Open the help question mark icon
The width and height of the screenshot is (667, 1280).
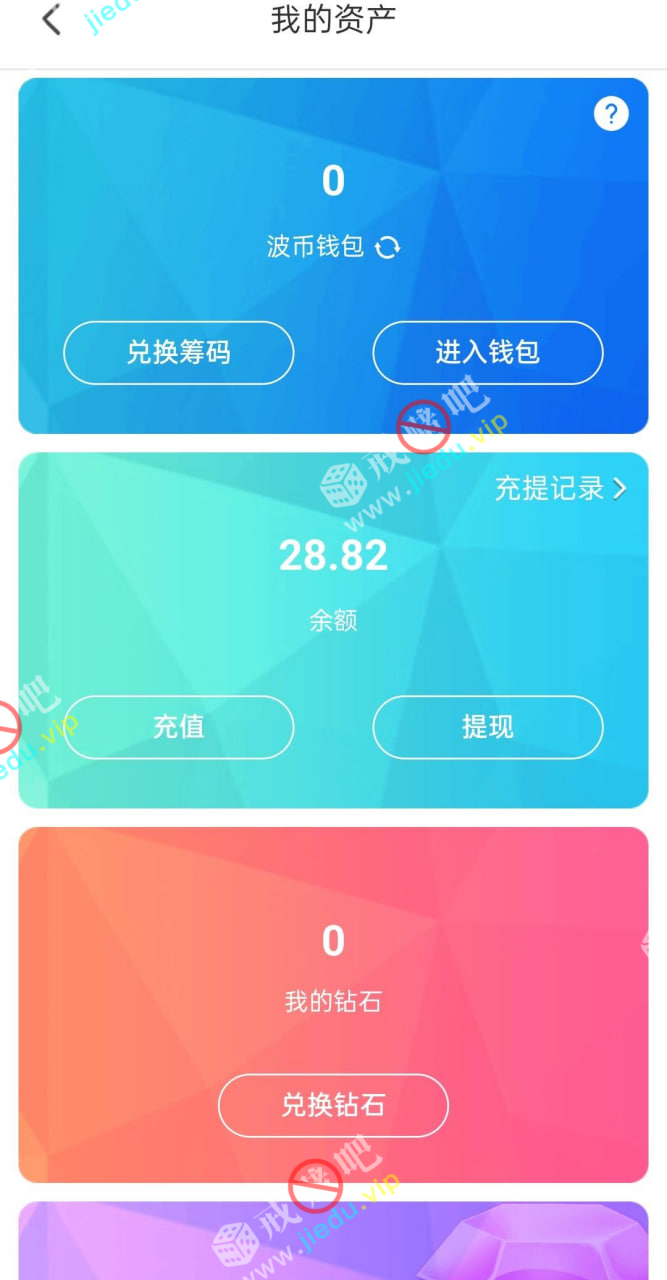click(x=611, y=114)
